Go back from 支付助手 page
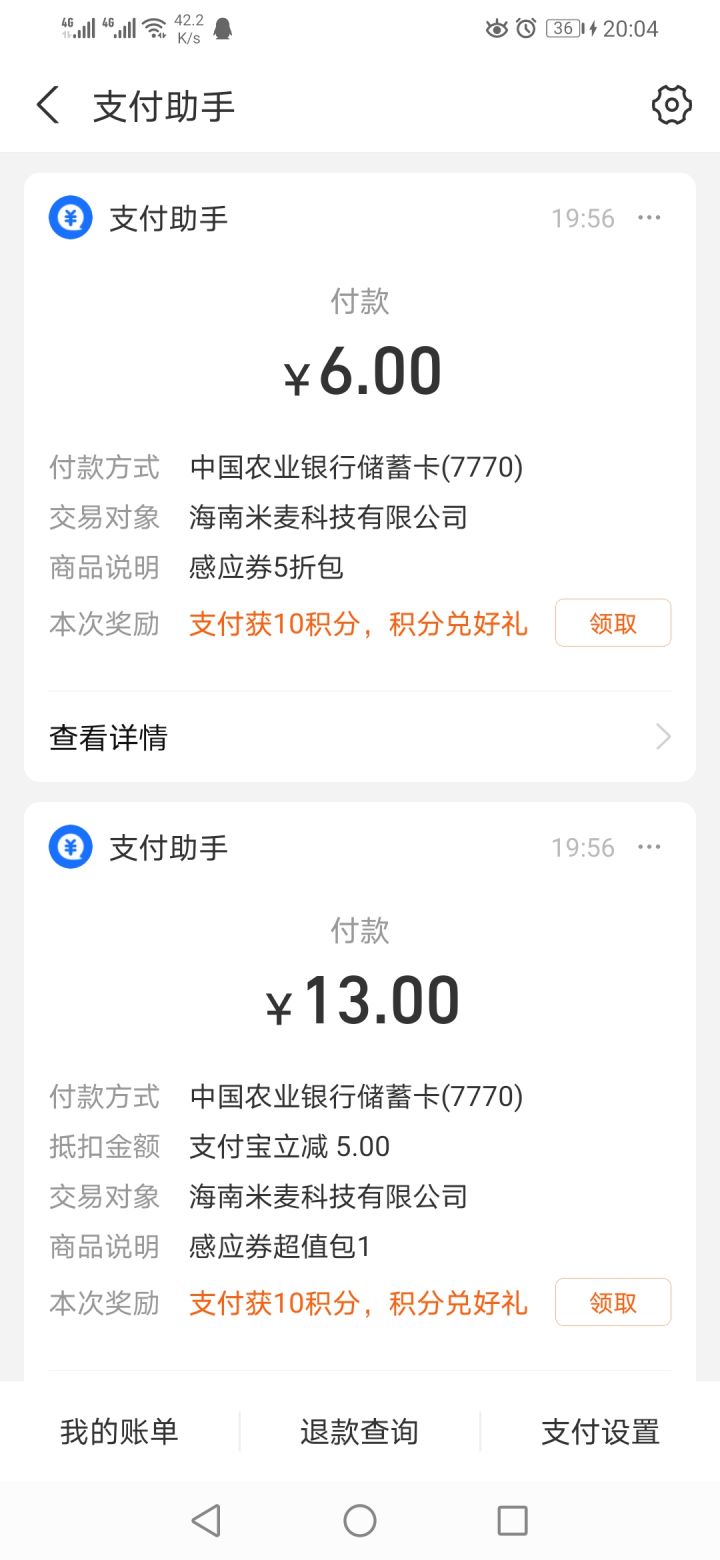720x1560 pixels. (48, 105)
